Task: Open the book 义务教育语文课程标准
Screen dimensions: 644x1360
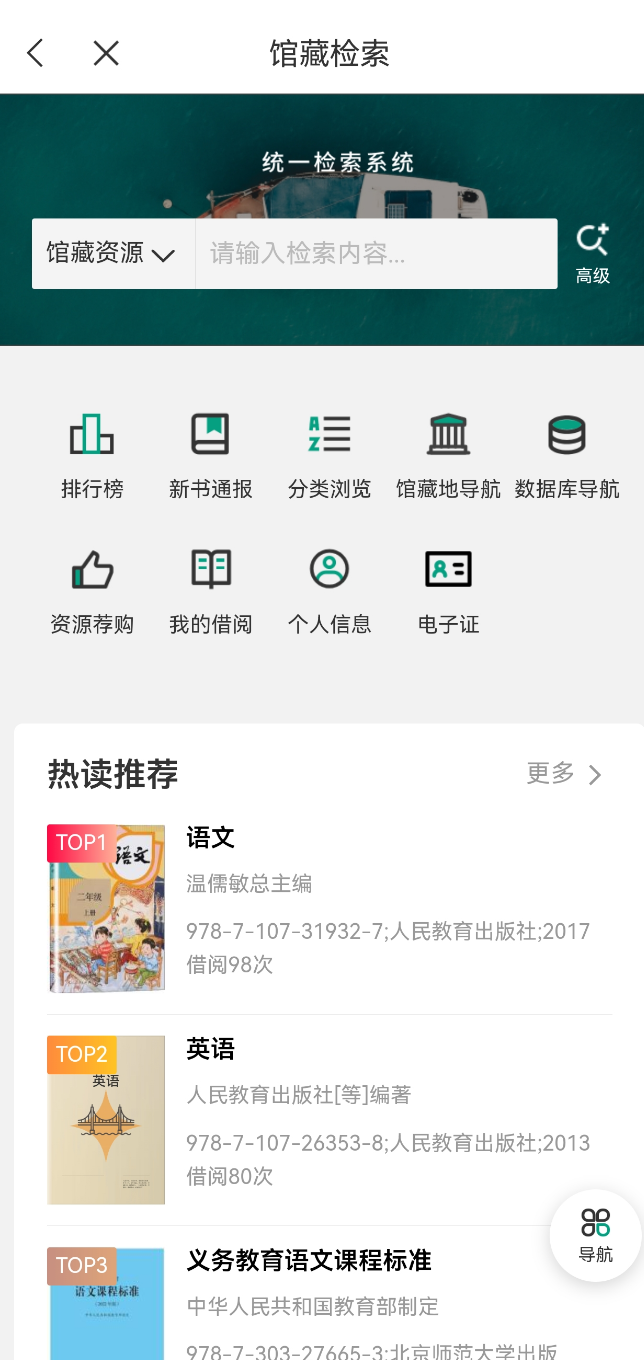Action: point(309,1262)
